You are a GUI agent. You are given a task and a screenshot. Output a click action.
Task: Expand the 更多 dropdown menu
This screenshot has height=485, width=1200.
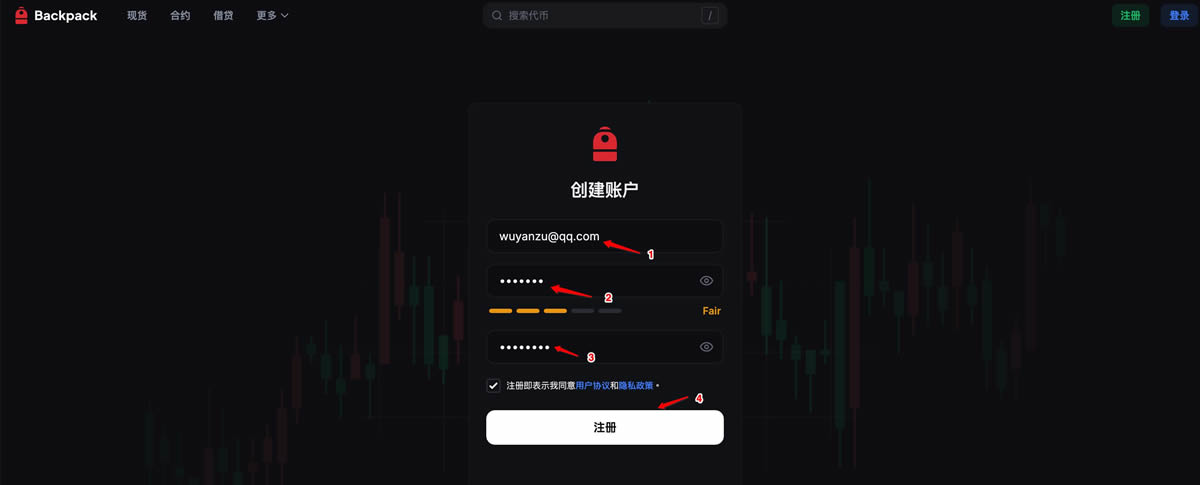[272, 16]
